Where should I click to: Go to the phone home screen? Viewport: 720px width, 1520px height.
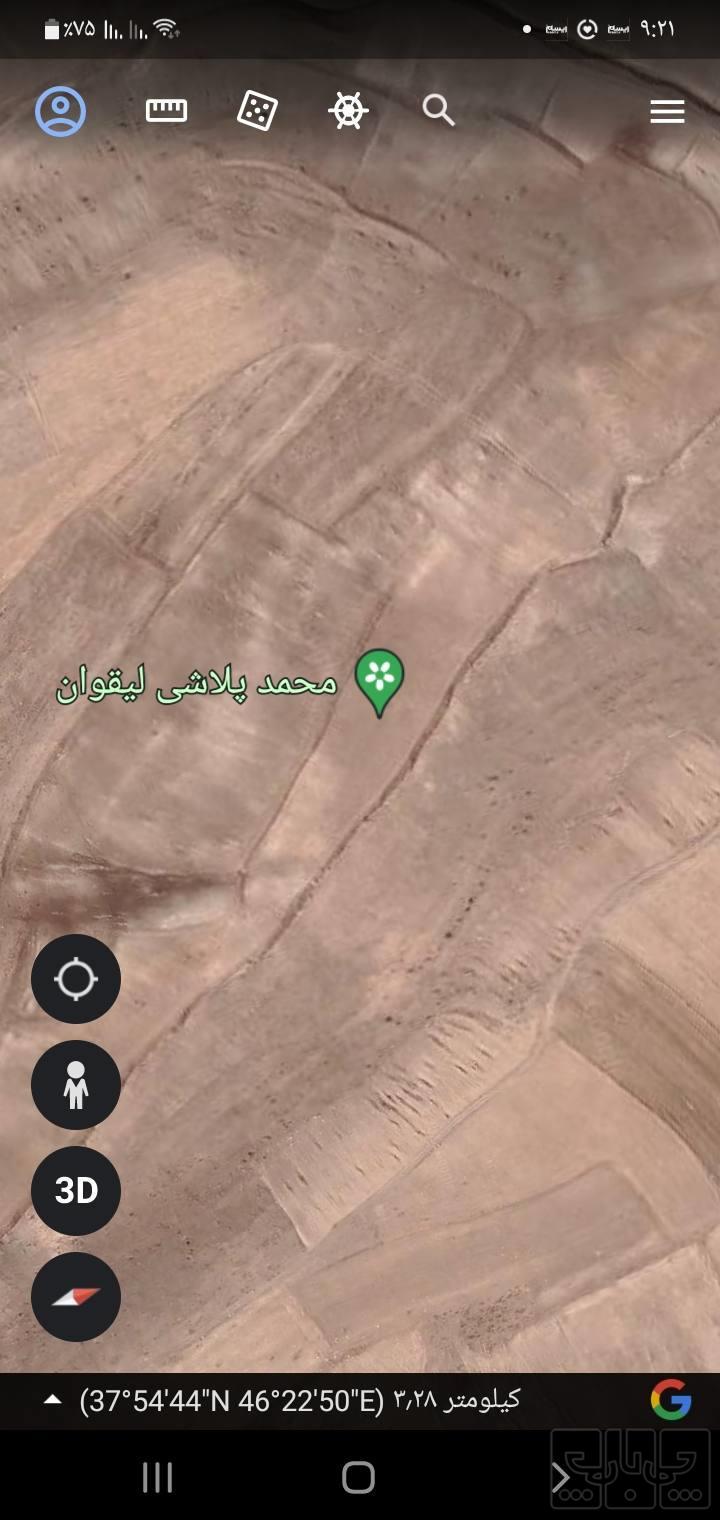[x=358, y=1477]
